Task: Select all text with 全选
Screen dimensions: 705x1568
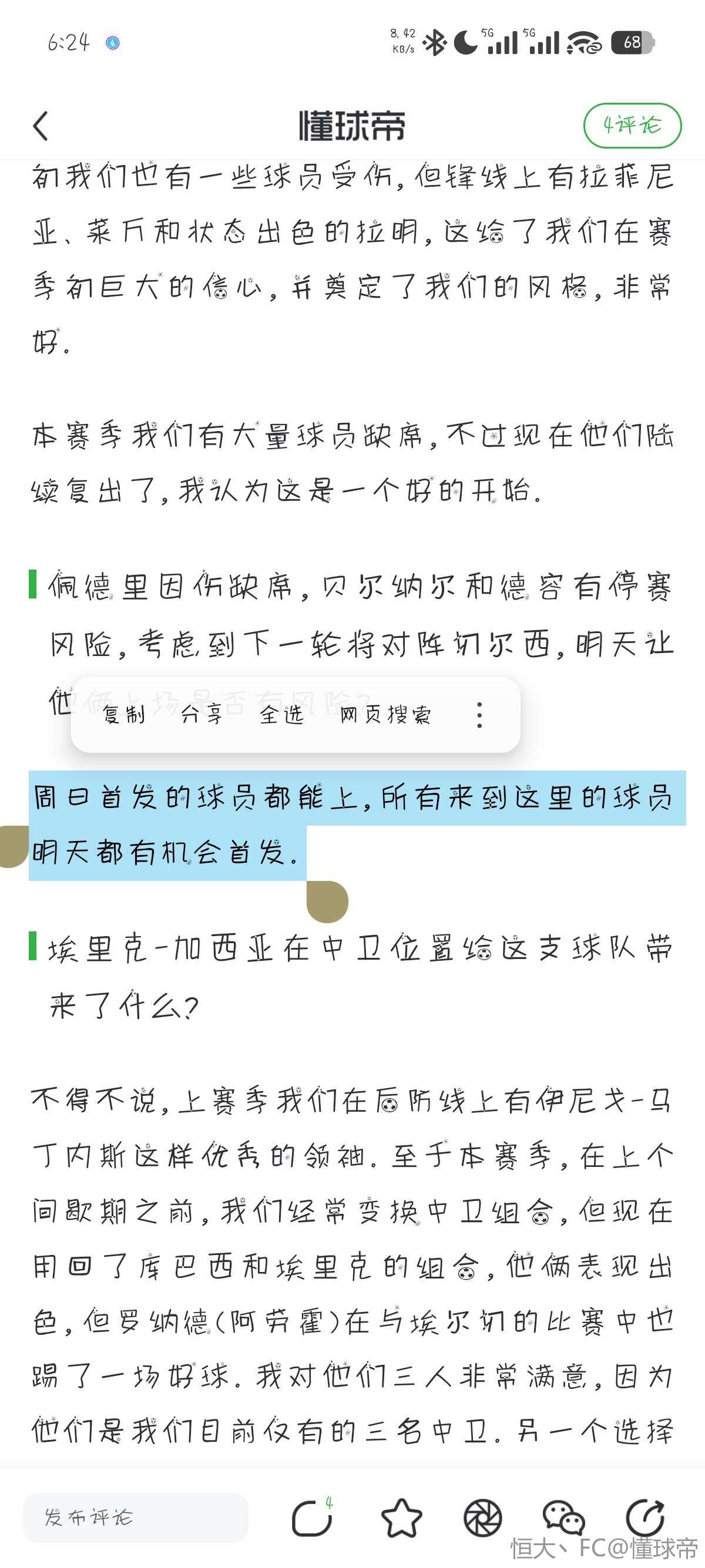Action: [281, 715]
